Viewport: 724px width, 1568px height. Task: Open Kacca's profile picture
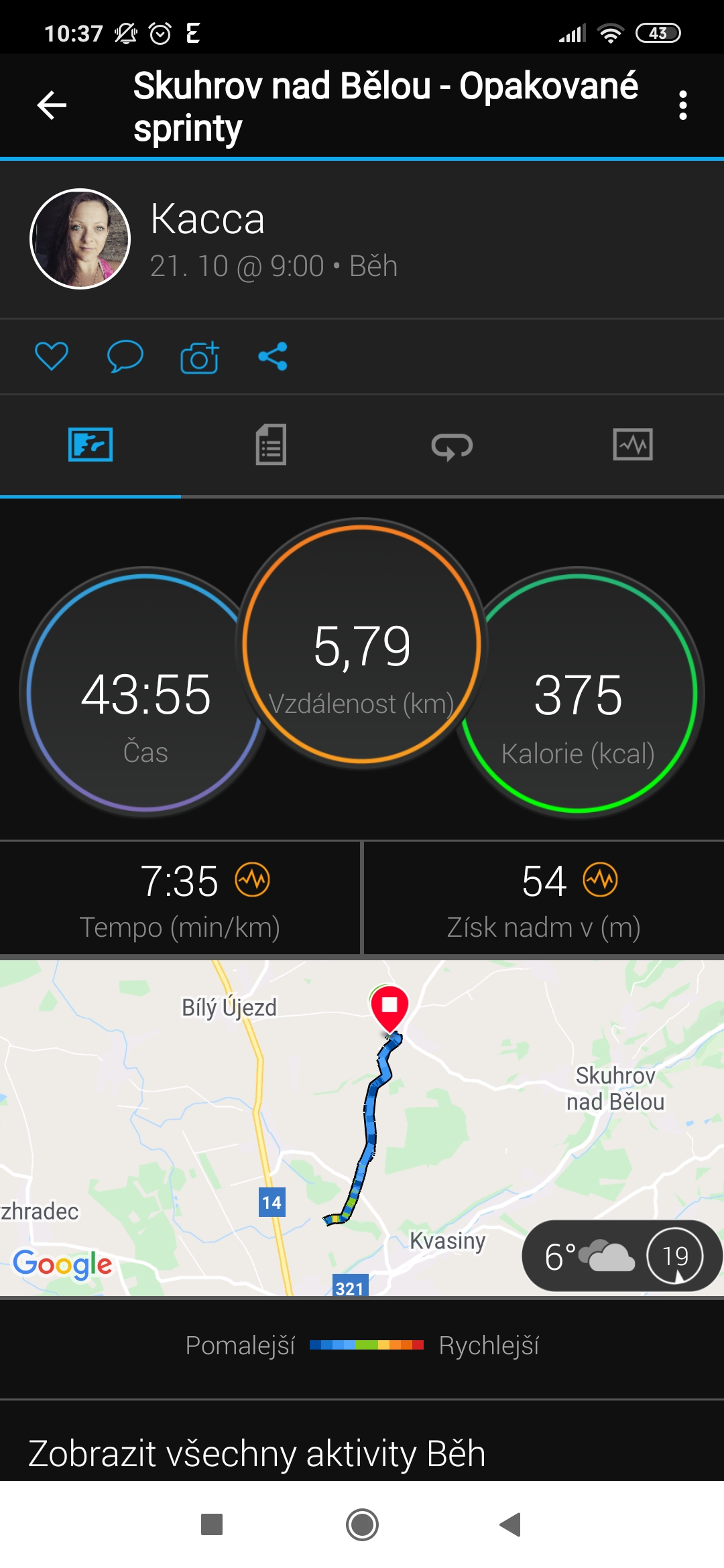coord(80,239)
